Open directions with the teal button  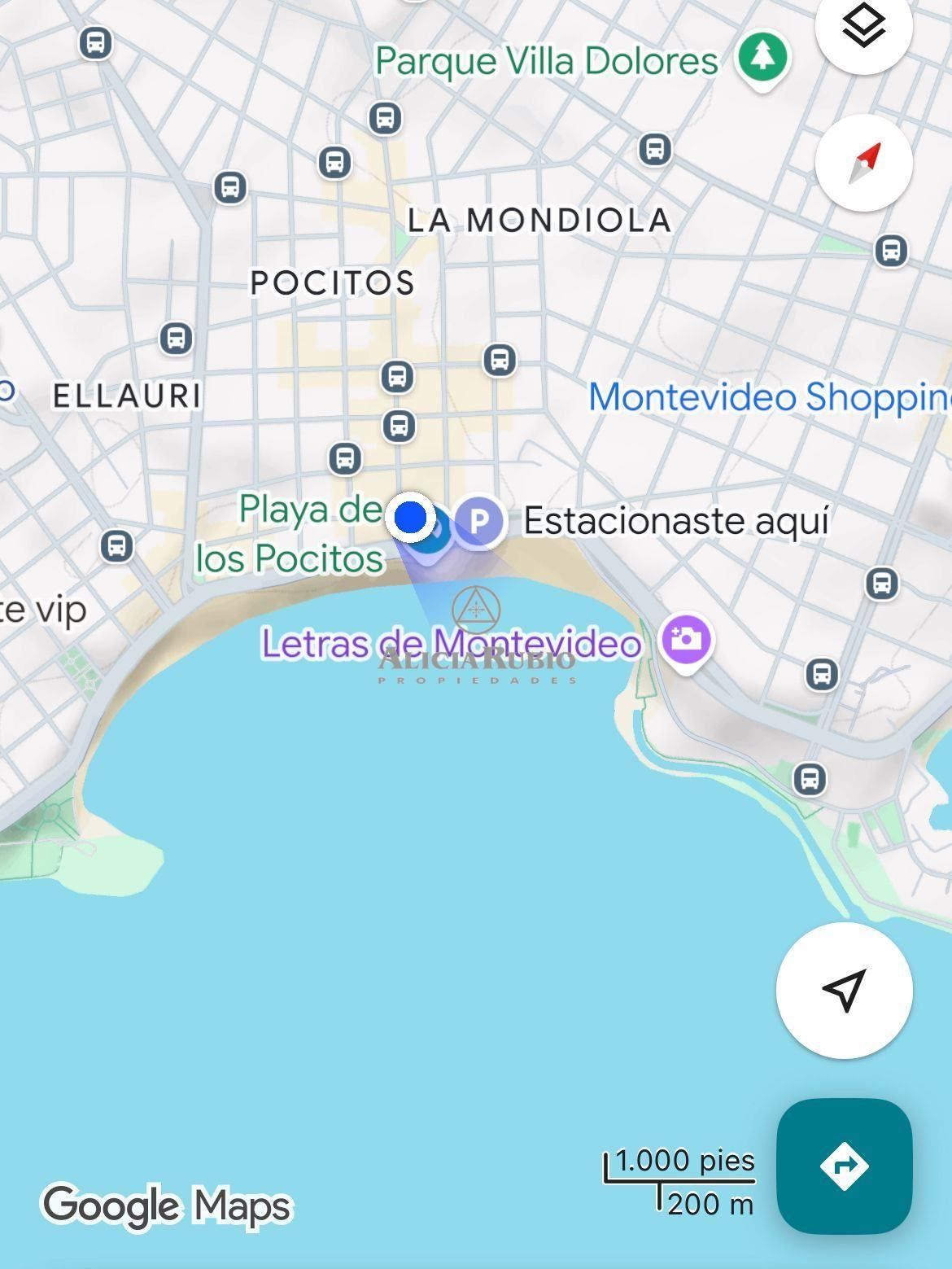point(844,1166)
